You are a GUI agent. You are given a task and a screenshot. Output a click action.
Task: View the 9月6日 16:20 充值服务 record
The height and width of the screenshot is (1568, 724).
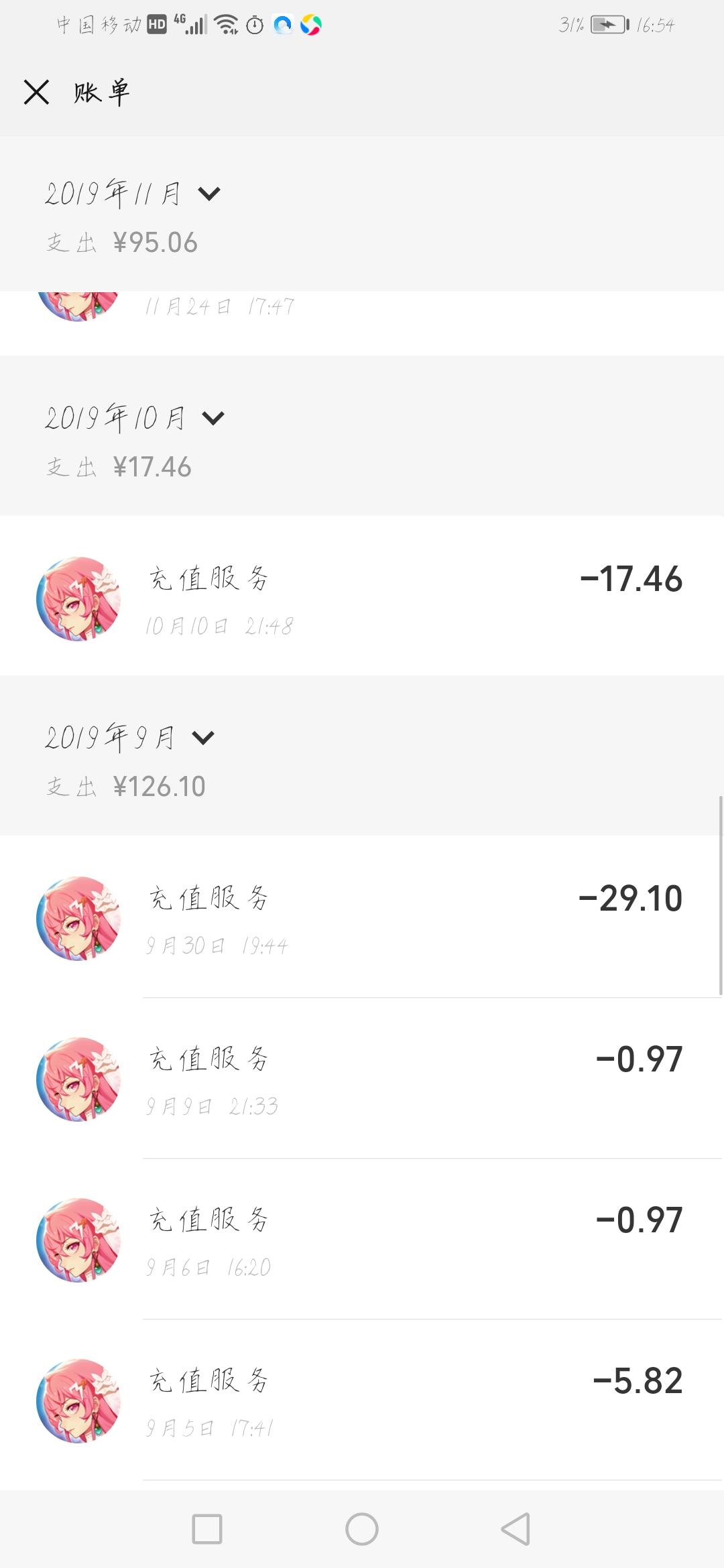[362, 1239]
